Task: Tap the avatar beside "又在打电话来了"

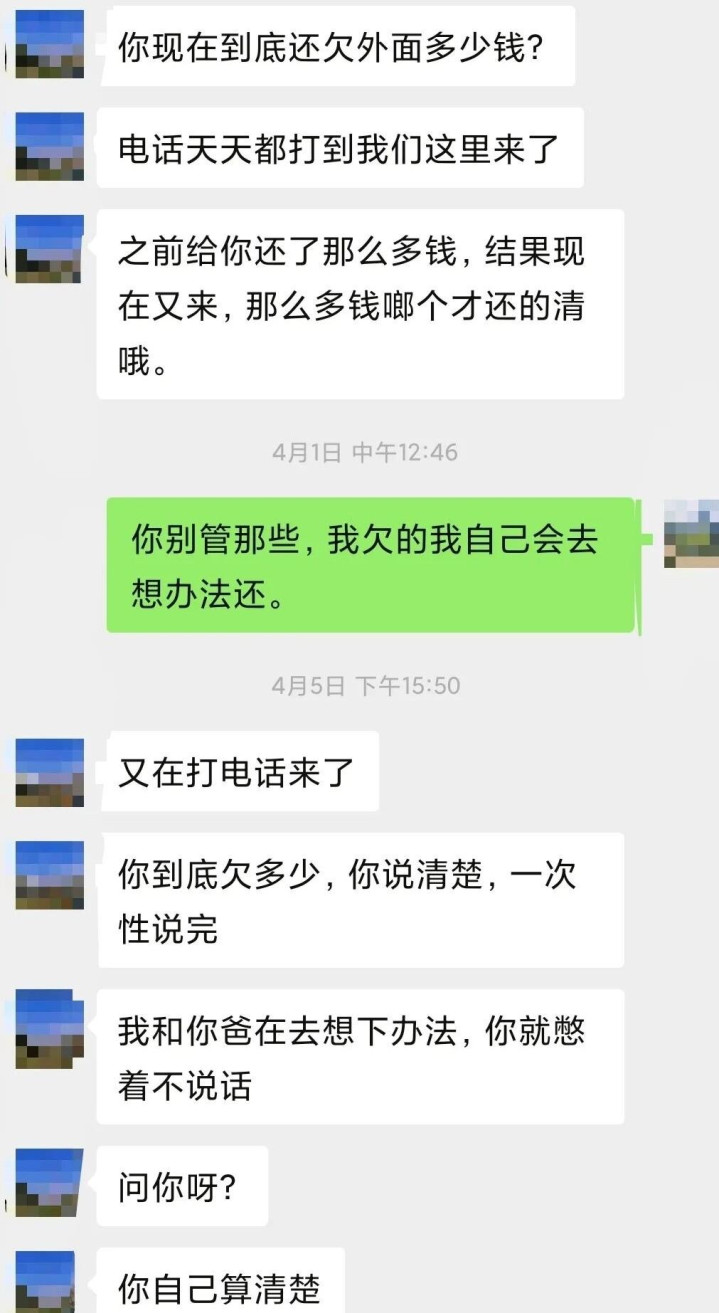Action: tap(49, 772)
